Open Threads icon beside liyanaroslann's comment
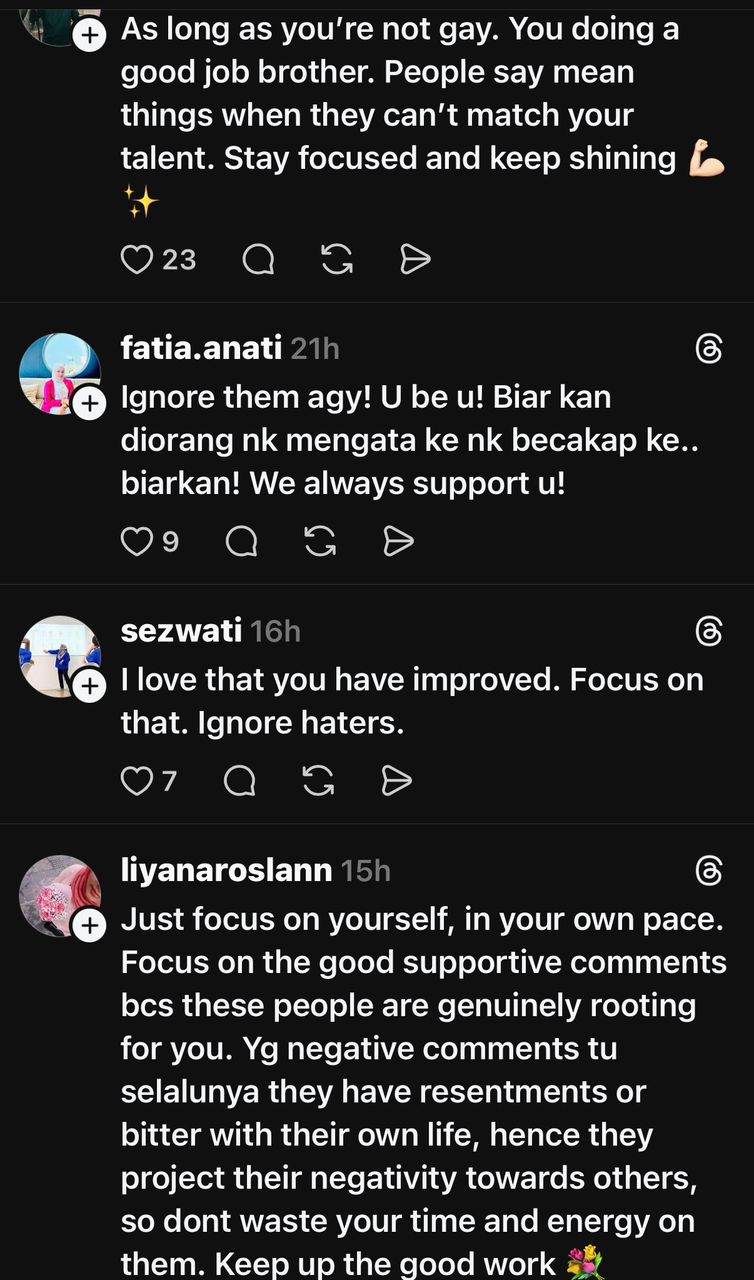The width and height of the screenshot is (754, 1280). (x=708, y=872)
